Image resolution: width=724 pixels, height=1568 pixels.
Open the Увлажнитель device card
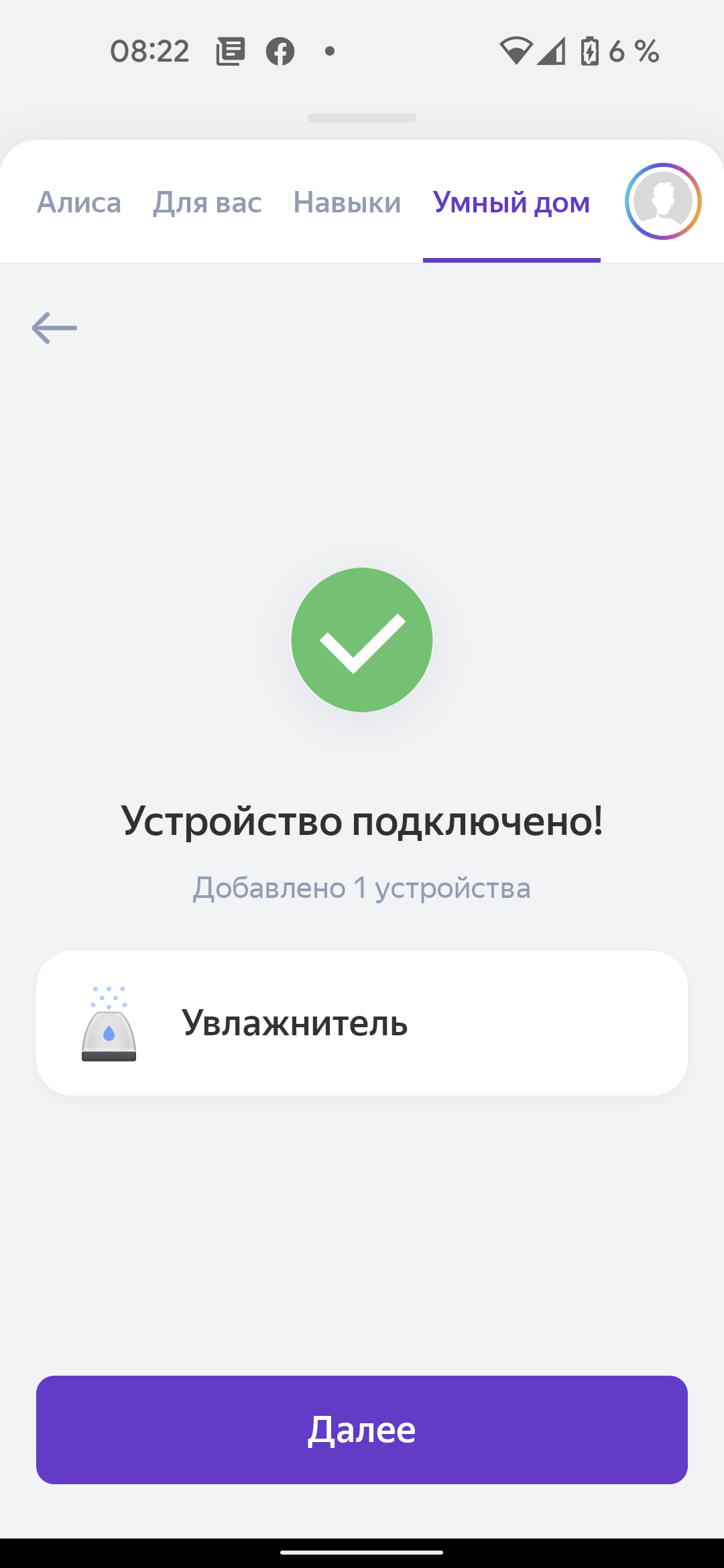(362, 1023)
